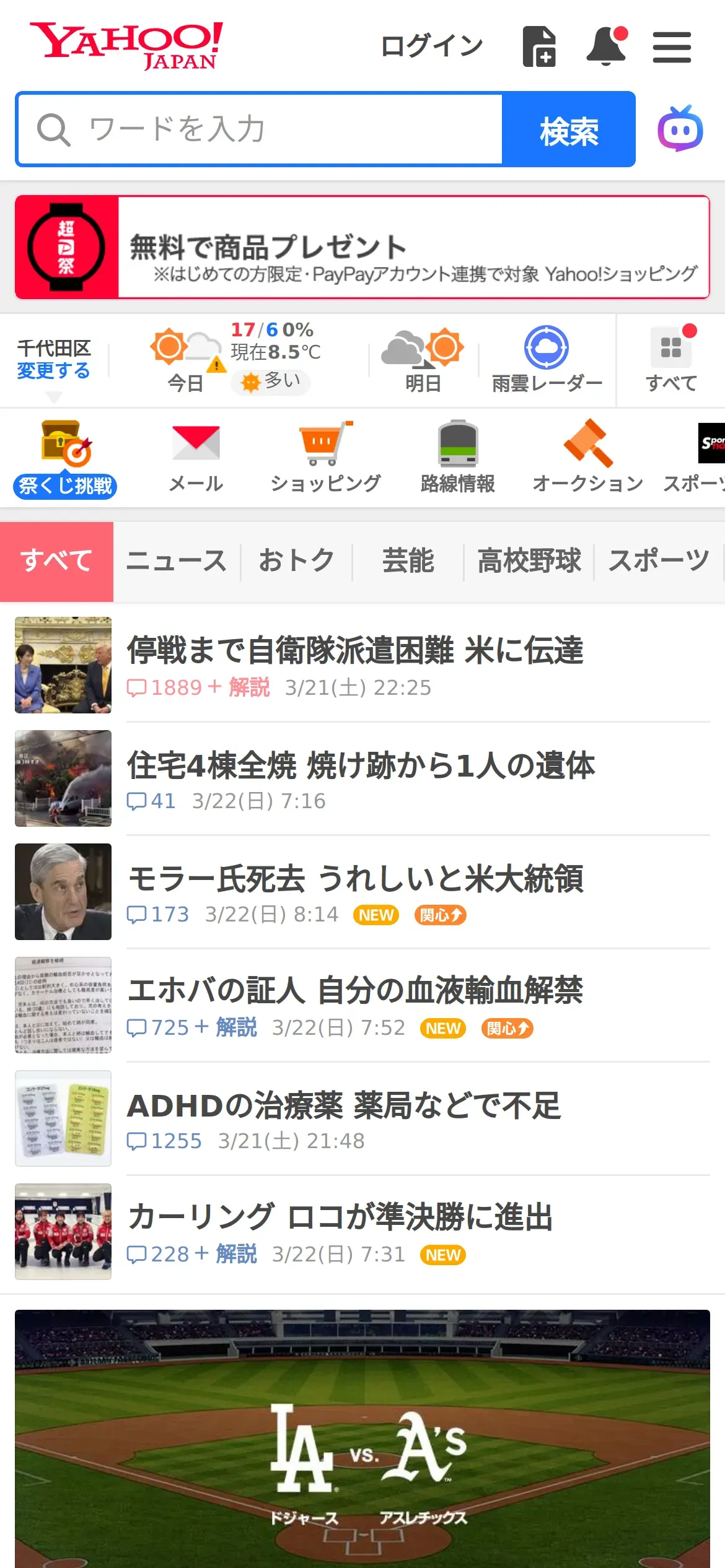The image size is (725, 1568).
Task: Open the 雨雲レーダー rain radar
Action: pyautogui.click(x=547, y=359)
